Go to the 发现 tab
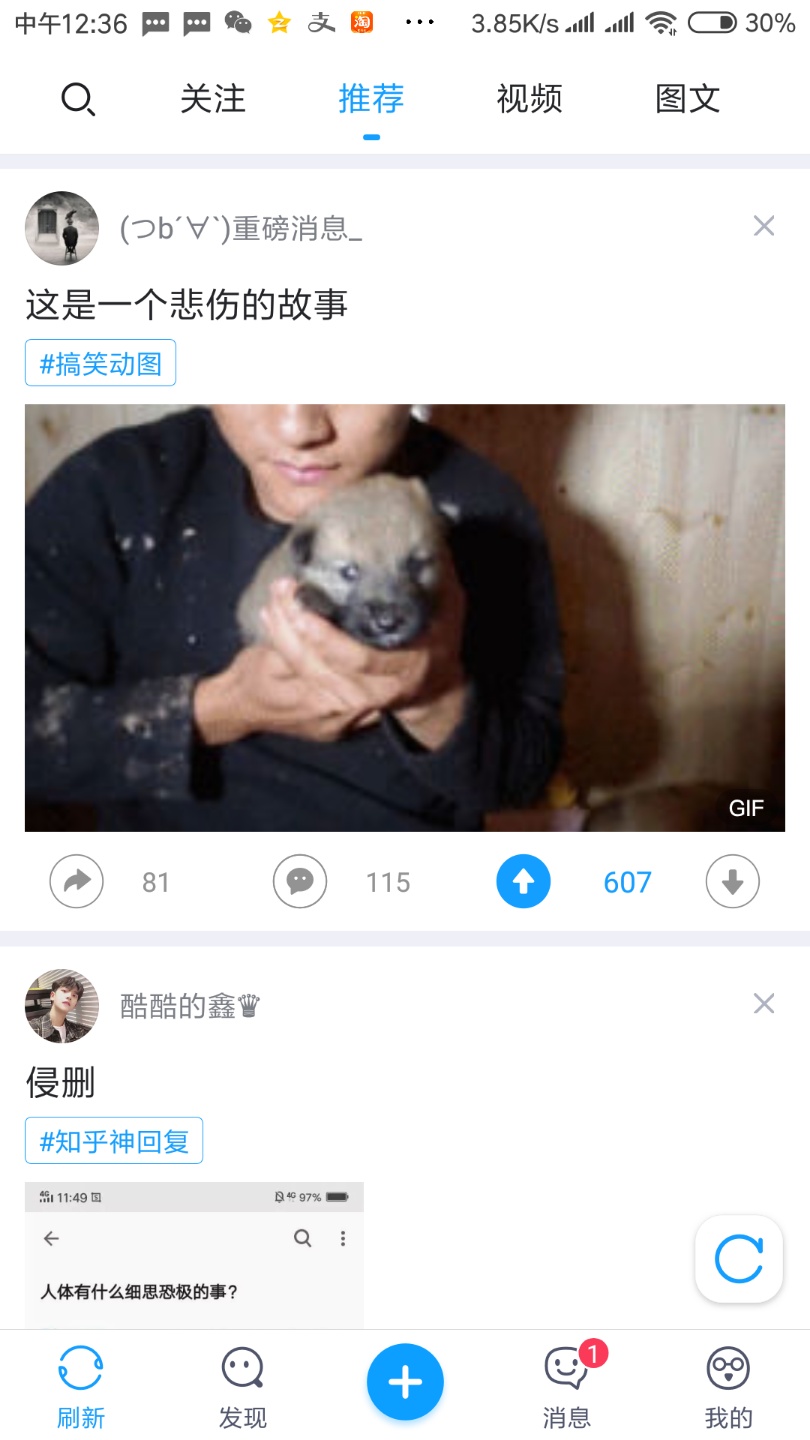The height and width of the screenshot is (1440, 810). (242, 1387)
